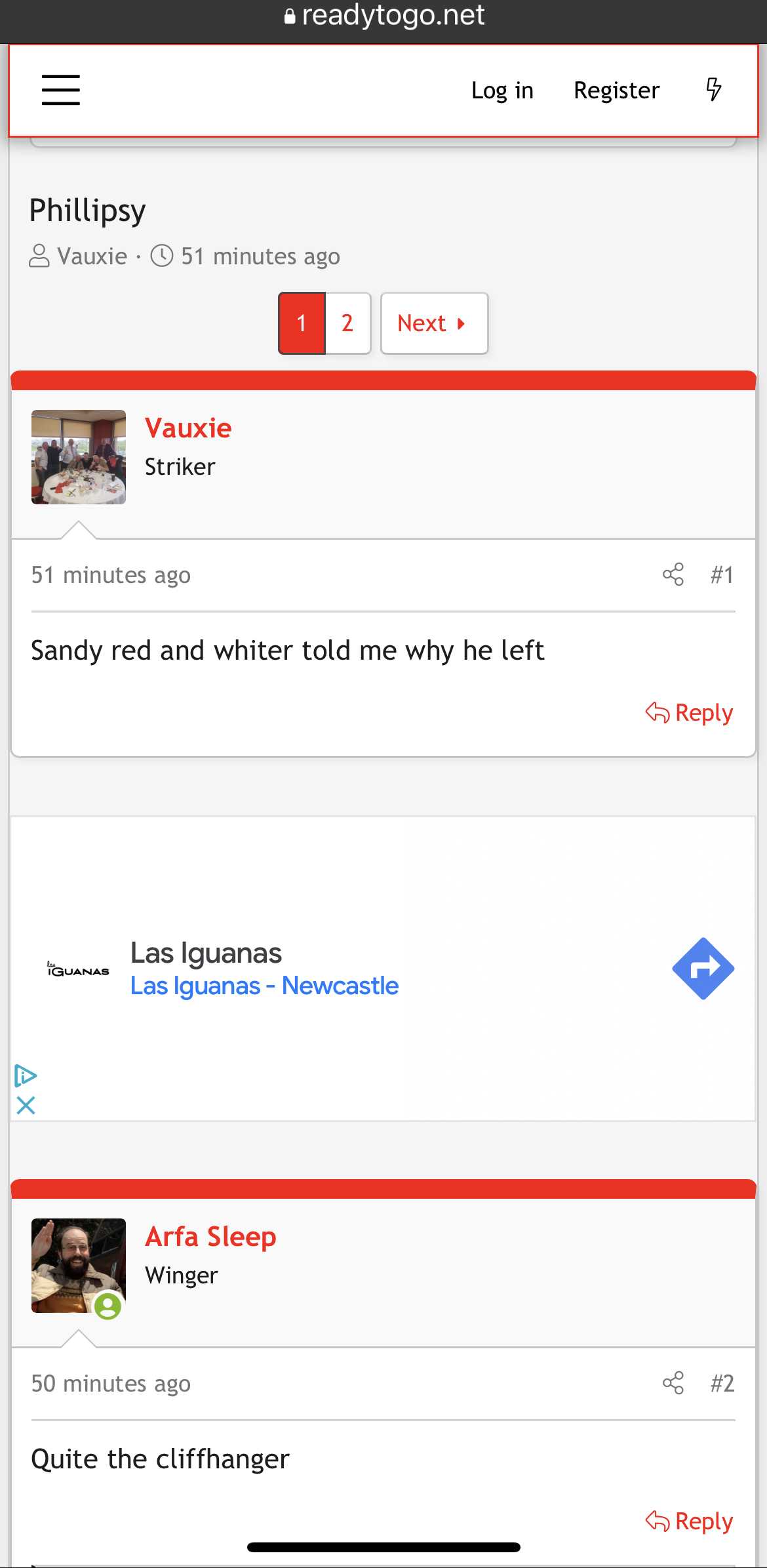Reply to Arfa Sleep's cliffhanger post
767x1568 pixels.
[x=689, y=1521]
